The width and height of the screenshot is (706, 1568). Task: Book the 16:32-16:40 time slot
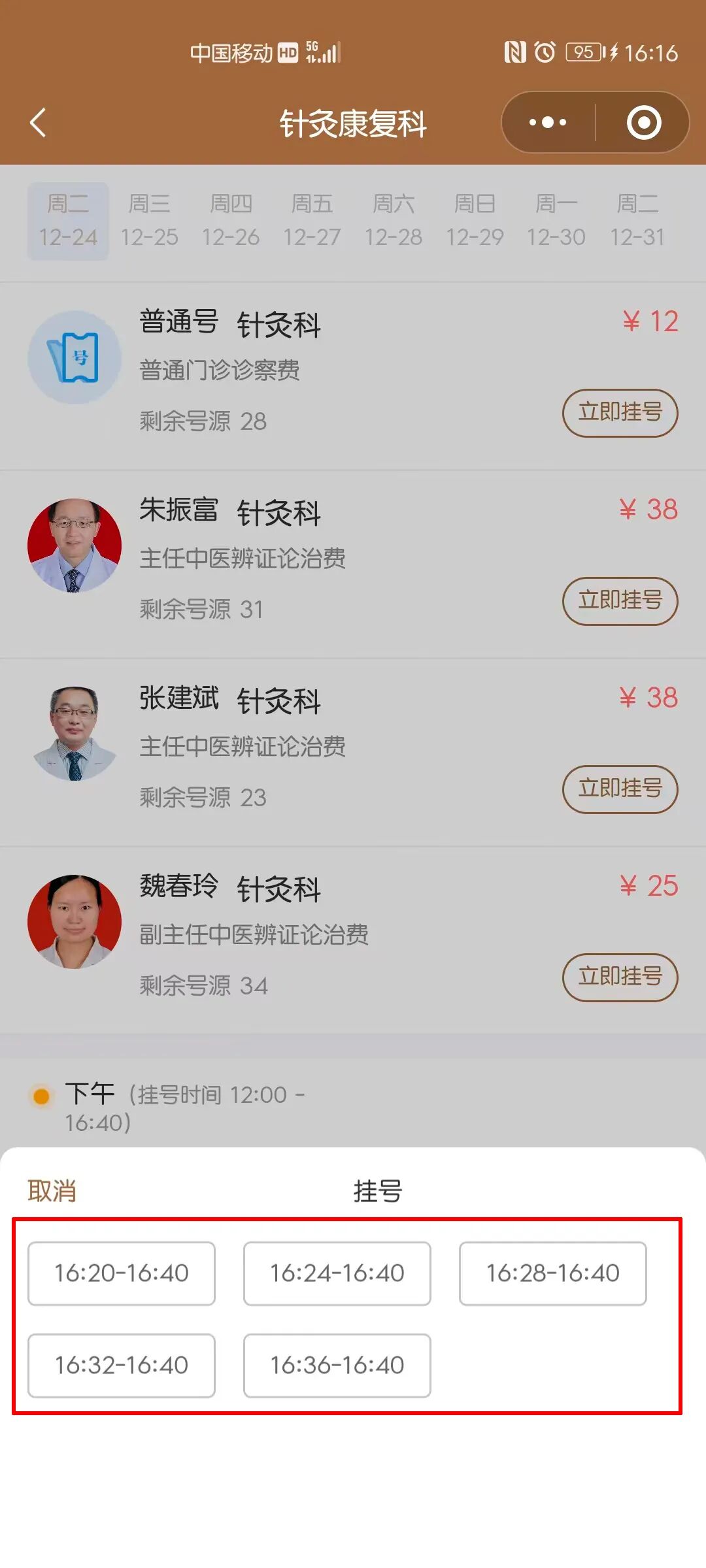click(122, 1365)
